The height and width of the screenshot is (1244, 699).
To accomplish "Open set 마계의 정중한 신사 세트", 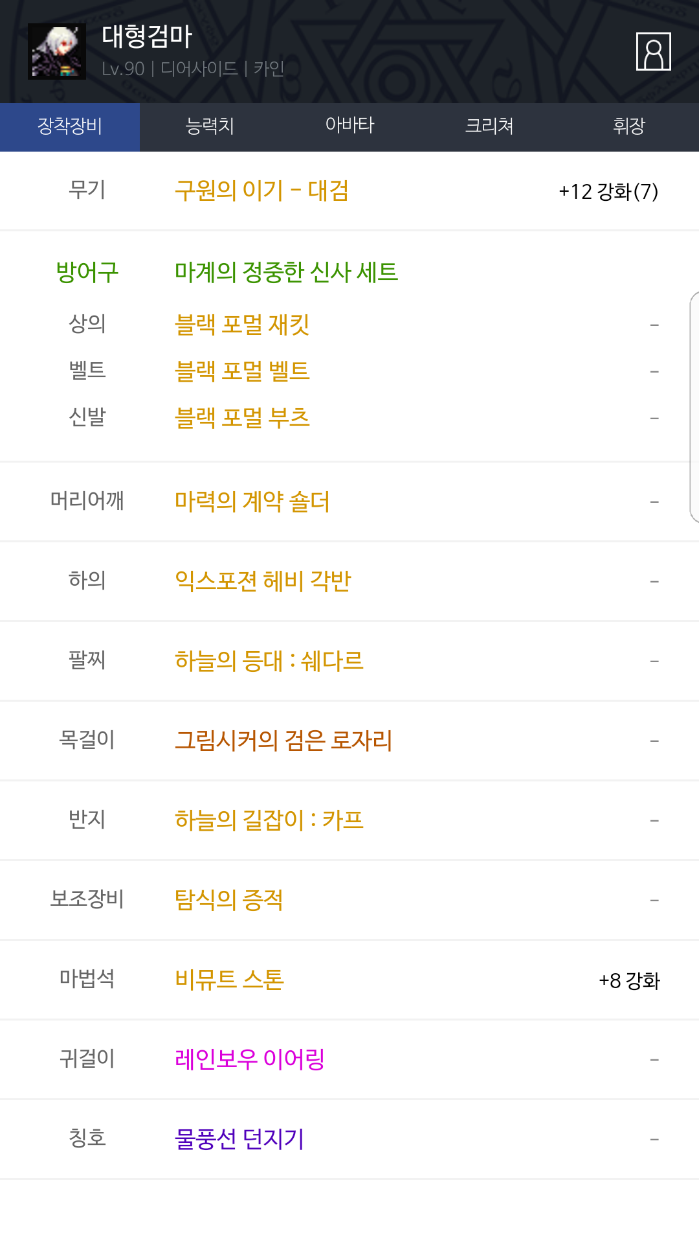I will (x=286, y=271).
